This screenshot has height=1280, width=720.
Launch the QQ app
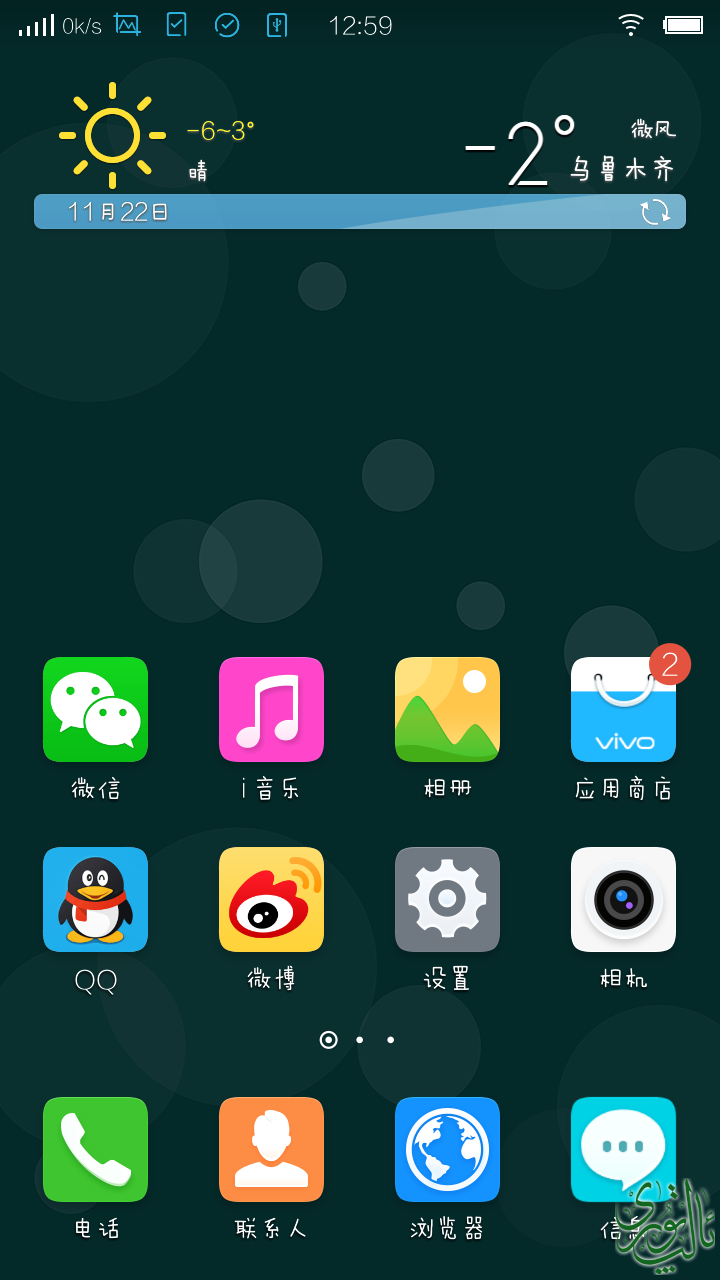[95, 899]
